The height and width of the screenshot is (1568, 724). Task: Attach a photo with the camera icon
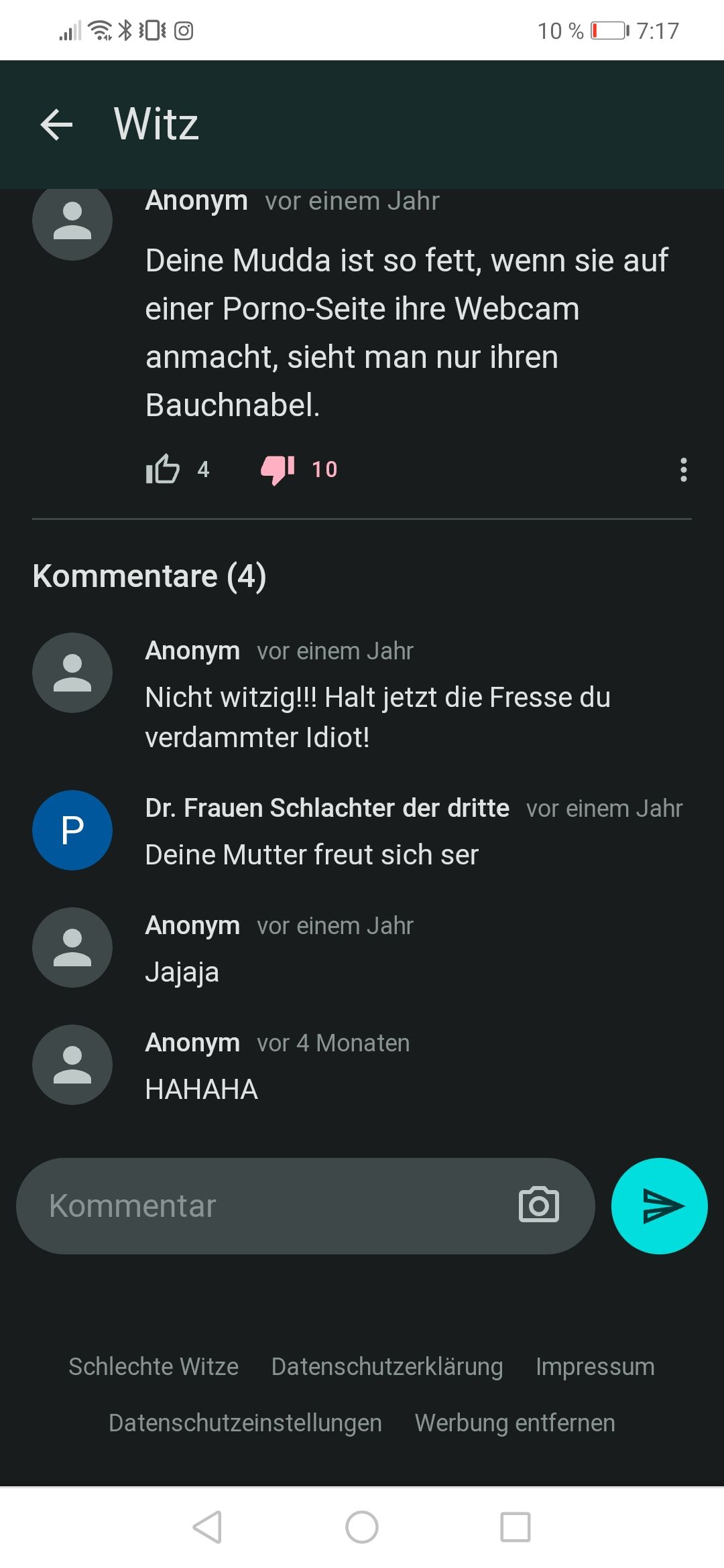click(x=538, y=1205)
